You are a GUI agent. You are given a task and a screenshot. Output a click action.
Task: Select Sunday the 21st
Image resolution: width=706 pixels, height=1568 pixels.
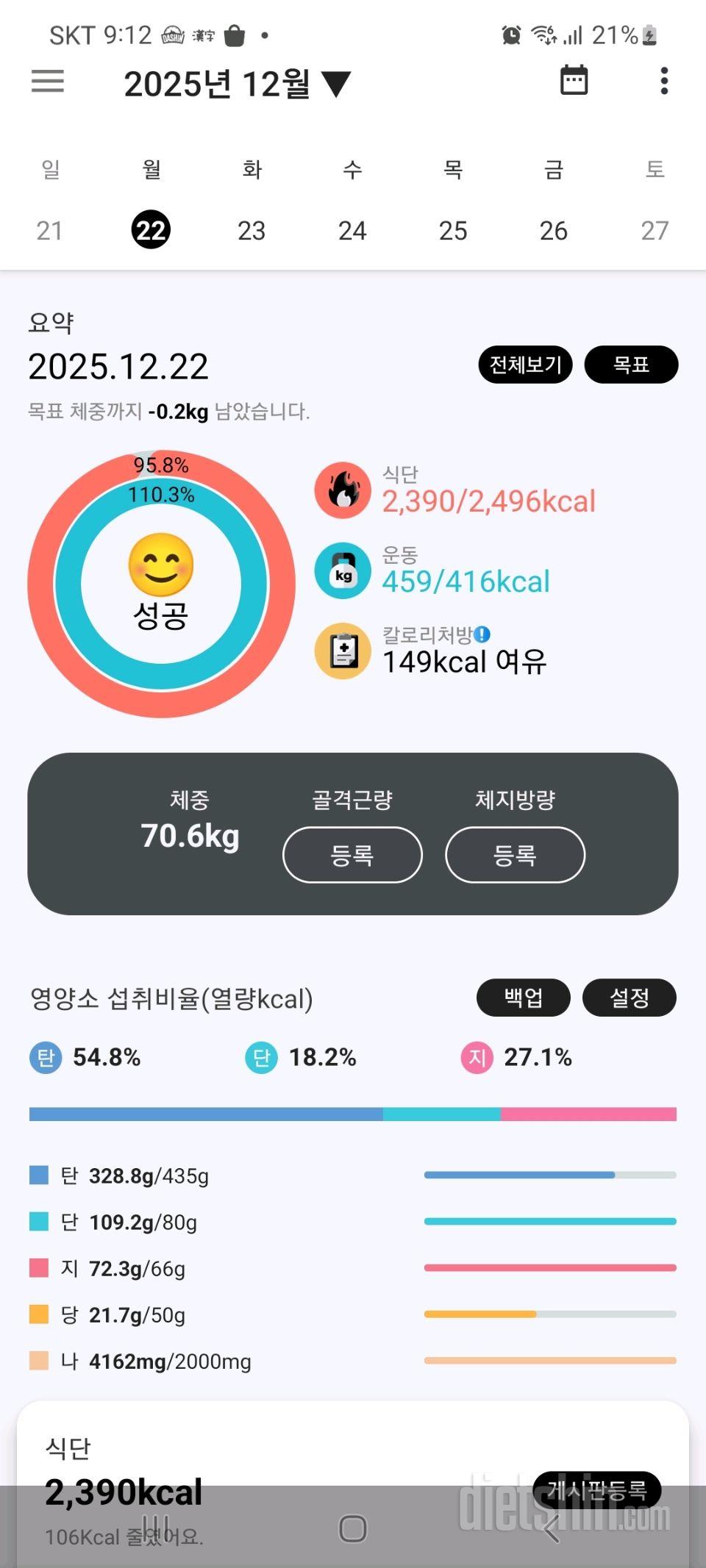[x=49, y=231]
